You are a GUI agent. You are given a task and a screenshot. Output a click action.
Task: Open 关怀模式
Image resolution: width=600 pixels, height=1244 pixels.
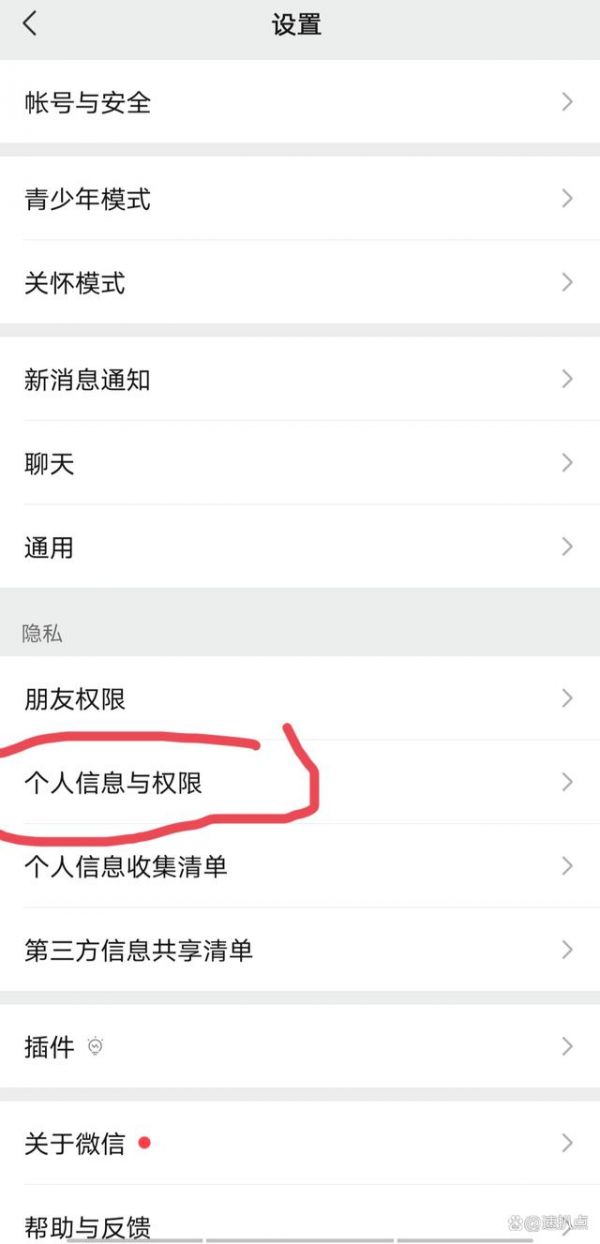coord(300,282)
